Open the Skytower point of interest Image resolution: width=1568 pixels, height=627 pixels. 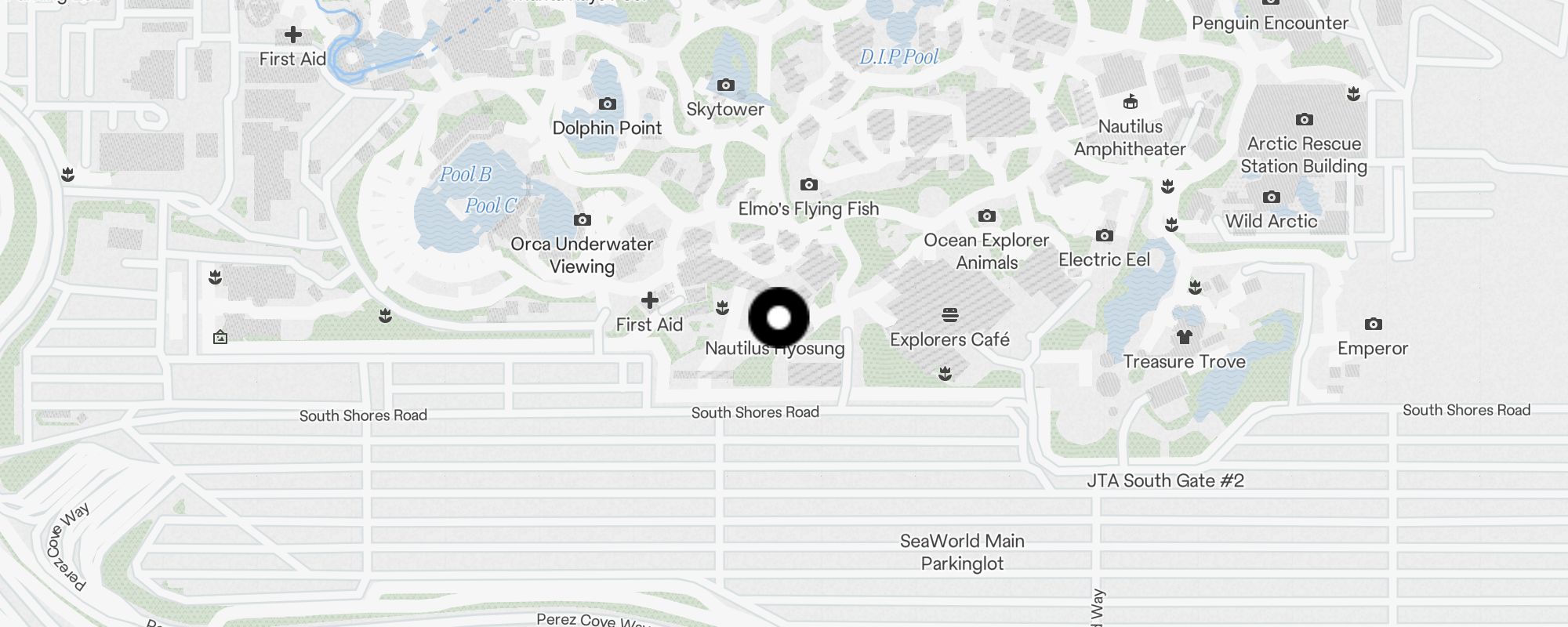click(x=725, y=85)
